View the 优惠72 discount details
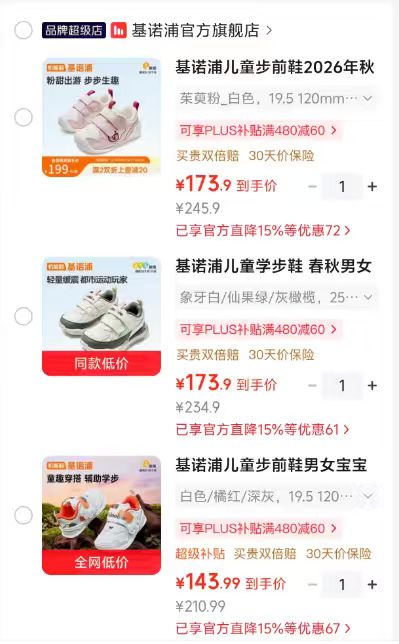This screenshot has width=399, height=644. coord(263,230)
